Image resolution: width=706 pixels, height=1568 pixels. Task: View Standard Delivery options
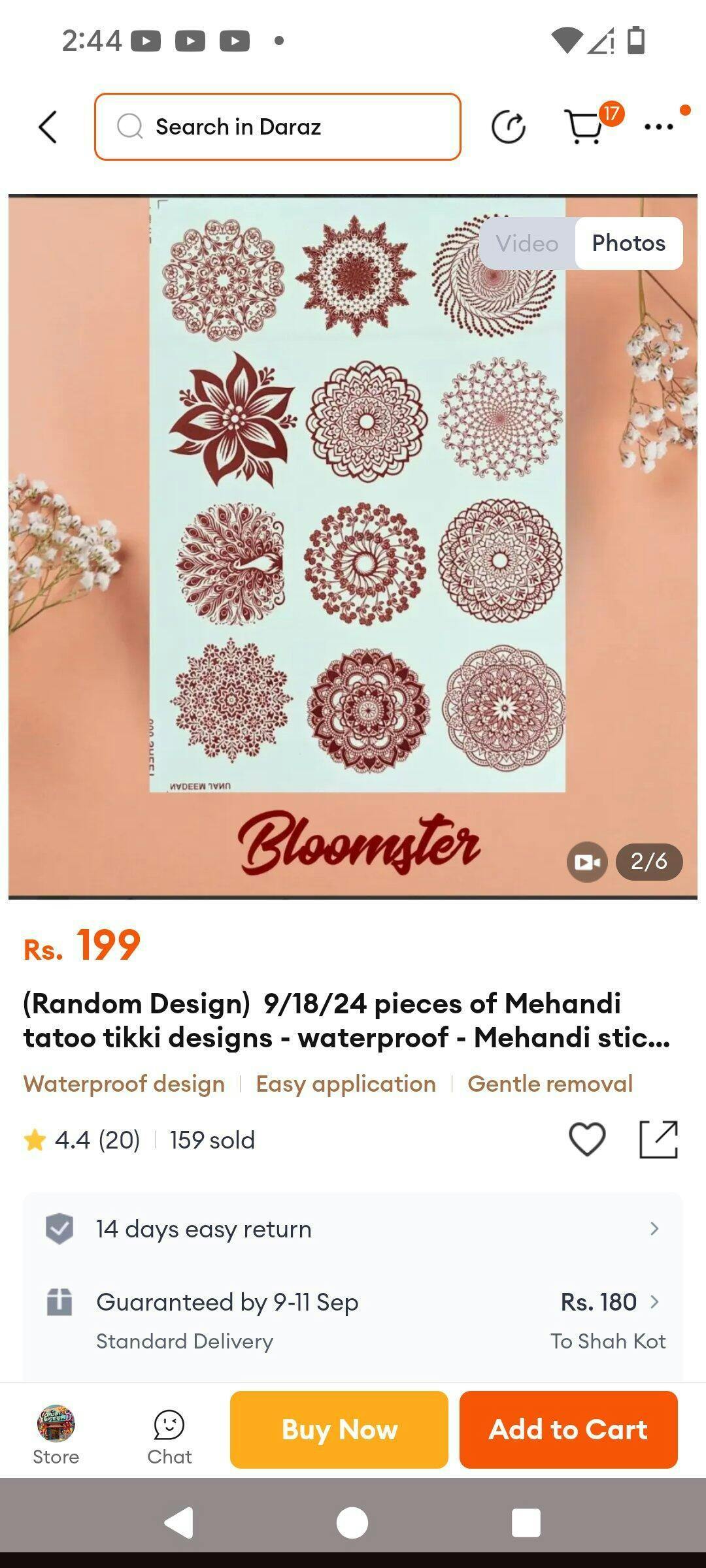tap(353, 1320)
